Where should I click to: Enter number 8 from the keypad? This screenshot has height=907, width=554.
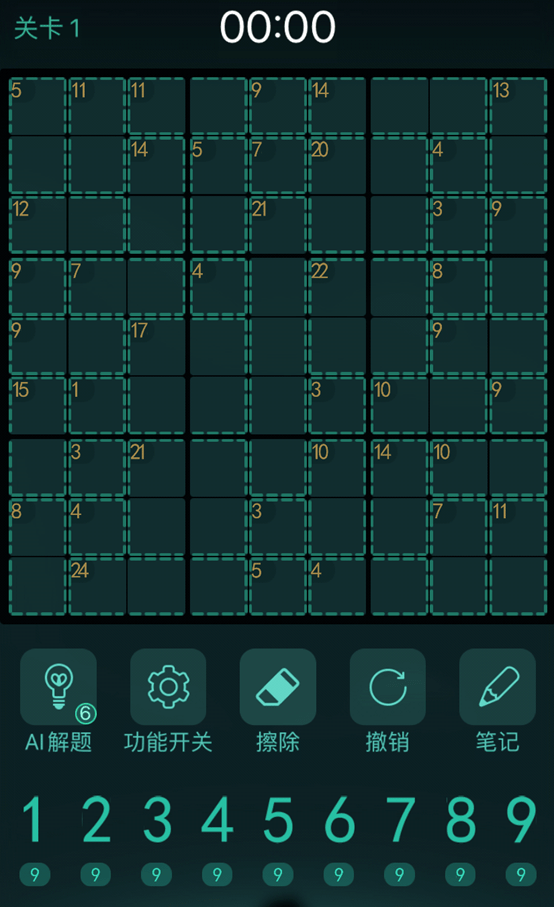pos(461,818)
